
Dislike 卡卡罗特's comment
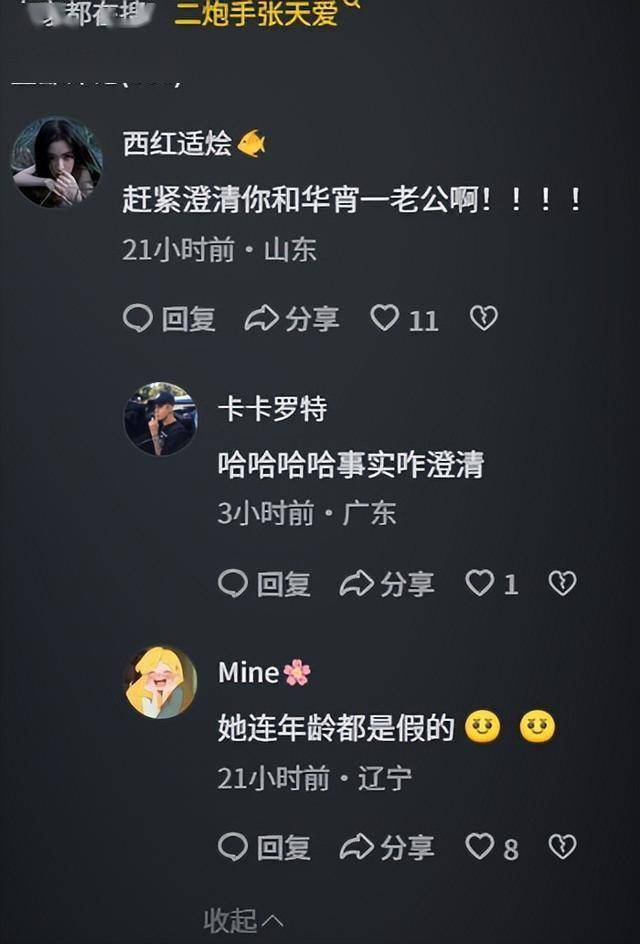click(562, 584)
